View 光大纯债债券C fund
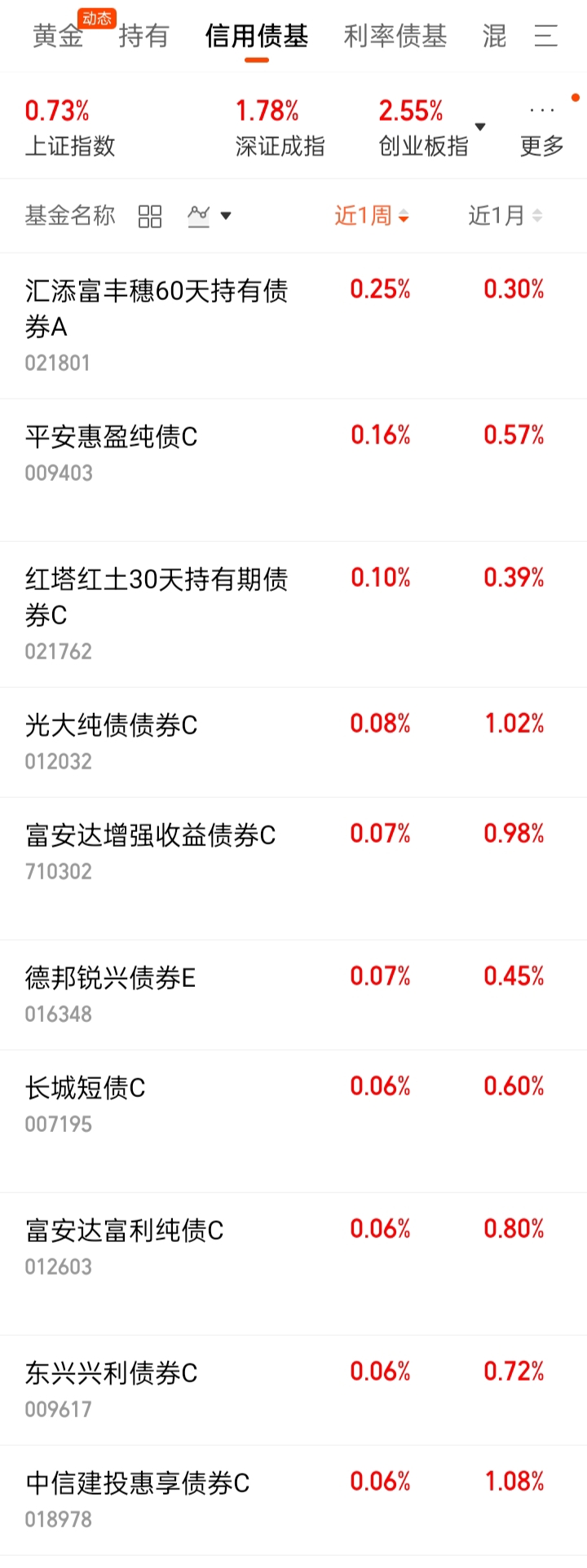 [112, 726]
